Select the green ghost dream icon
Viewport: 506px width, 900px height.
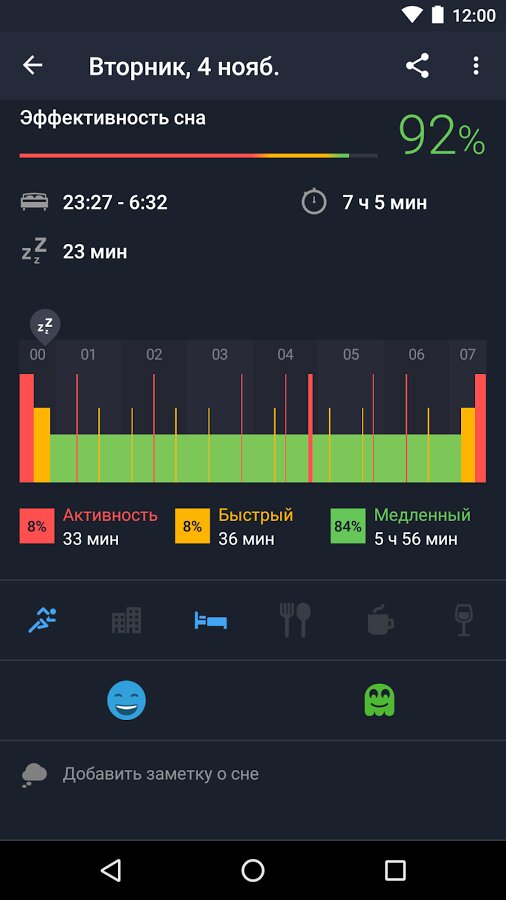coord(380,700)
